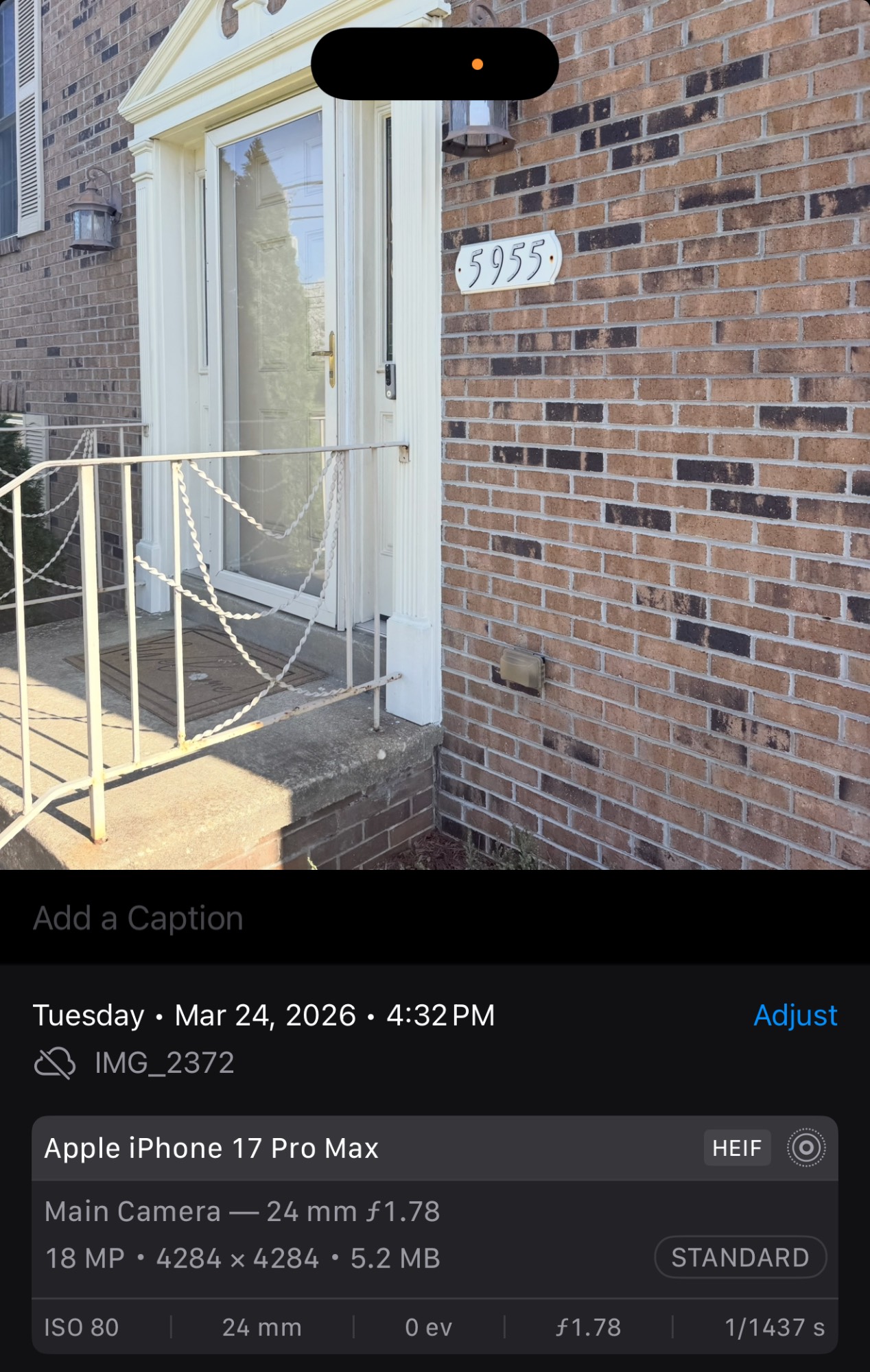Tap the Live Photo icon beside HEIF
The image size is (870, 1372).
806,1148
